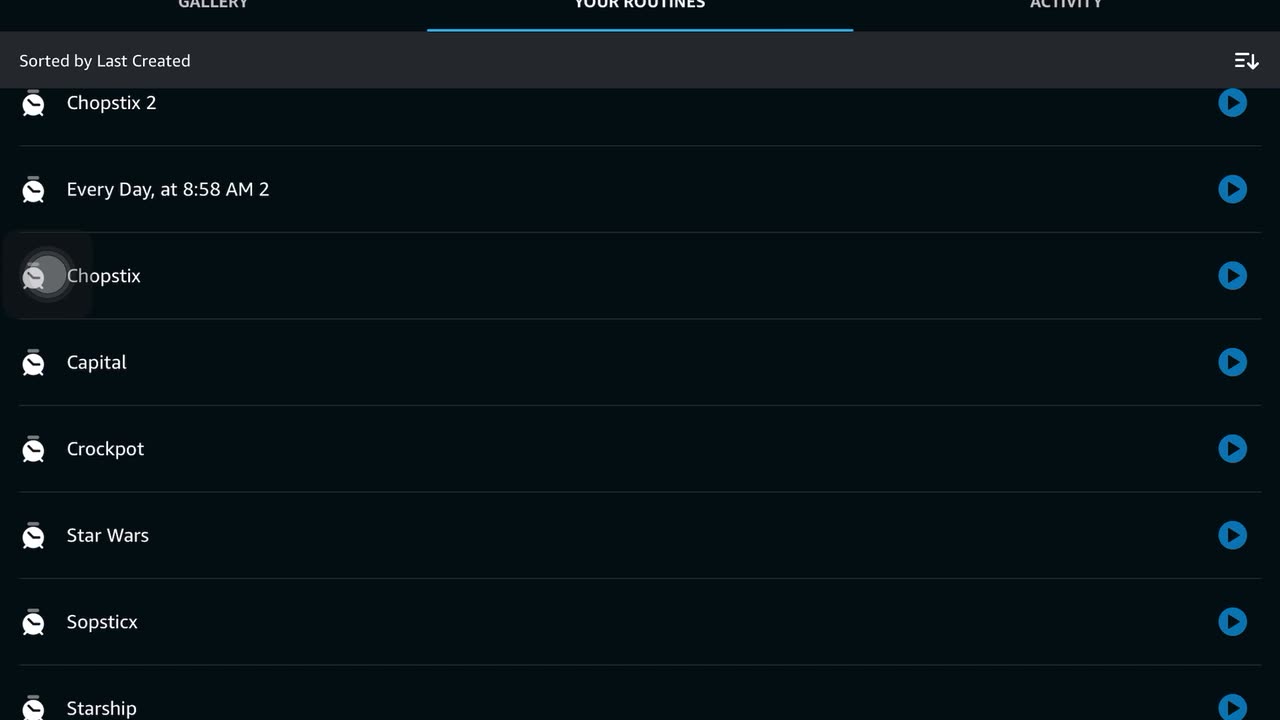Open the Starship routine
Image resolution: width=1280 pixels, height=720 pixels.
click(101, 707)
